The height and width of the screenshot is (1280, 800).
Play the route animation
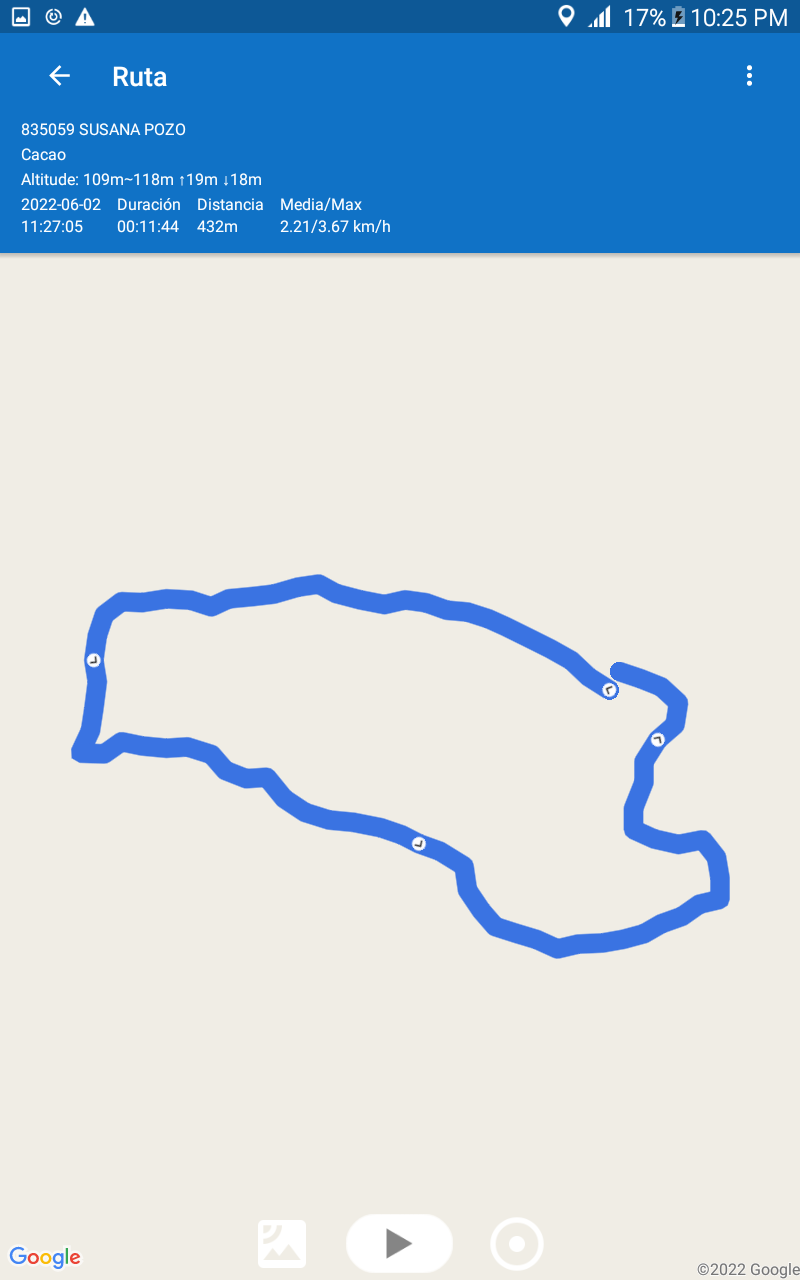399,1243
